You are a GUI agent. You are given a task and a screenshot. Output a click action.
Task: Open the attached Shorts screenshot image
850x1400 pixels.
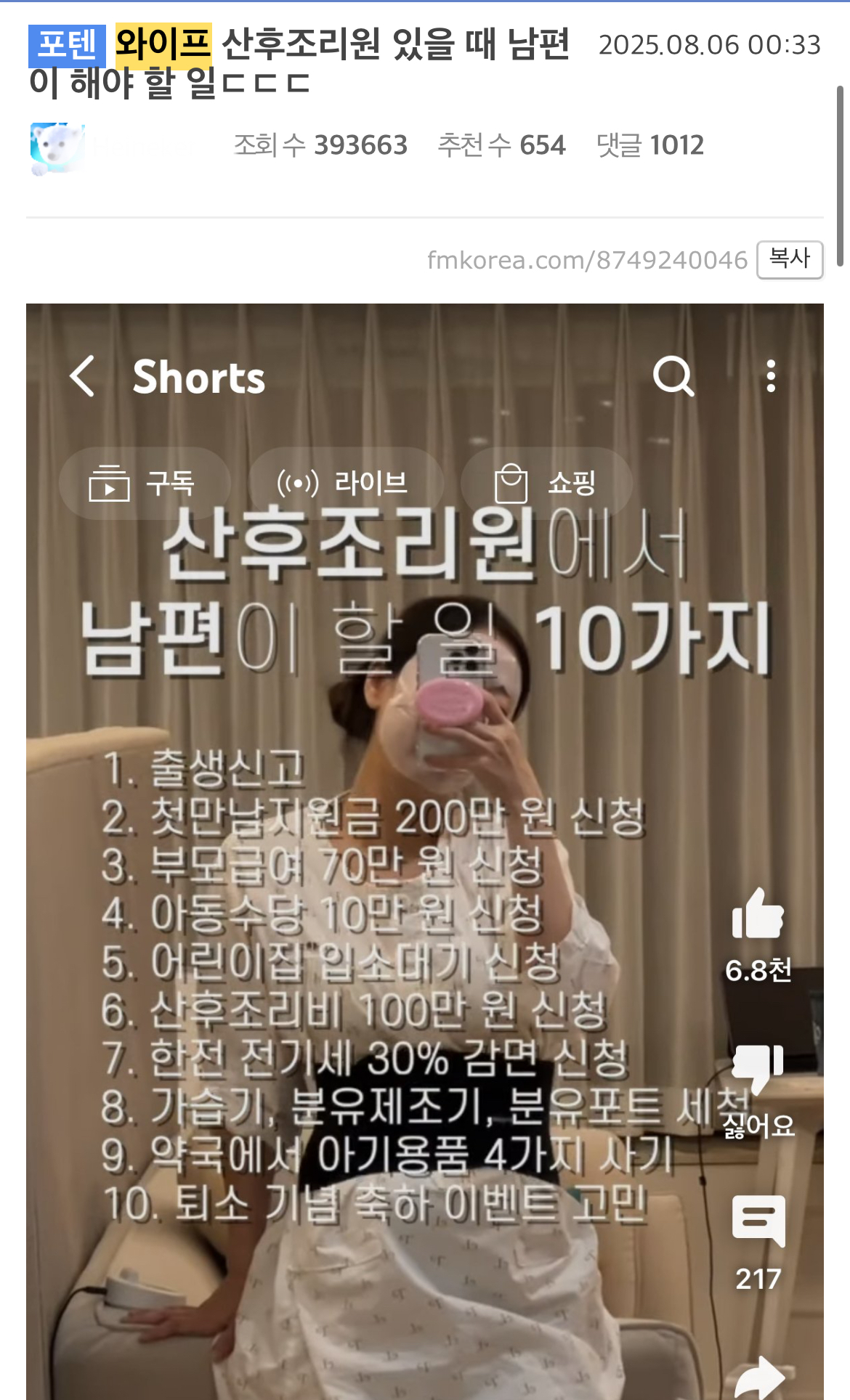425,850
